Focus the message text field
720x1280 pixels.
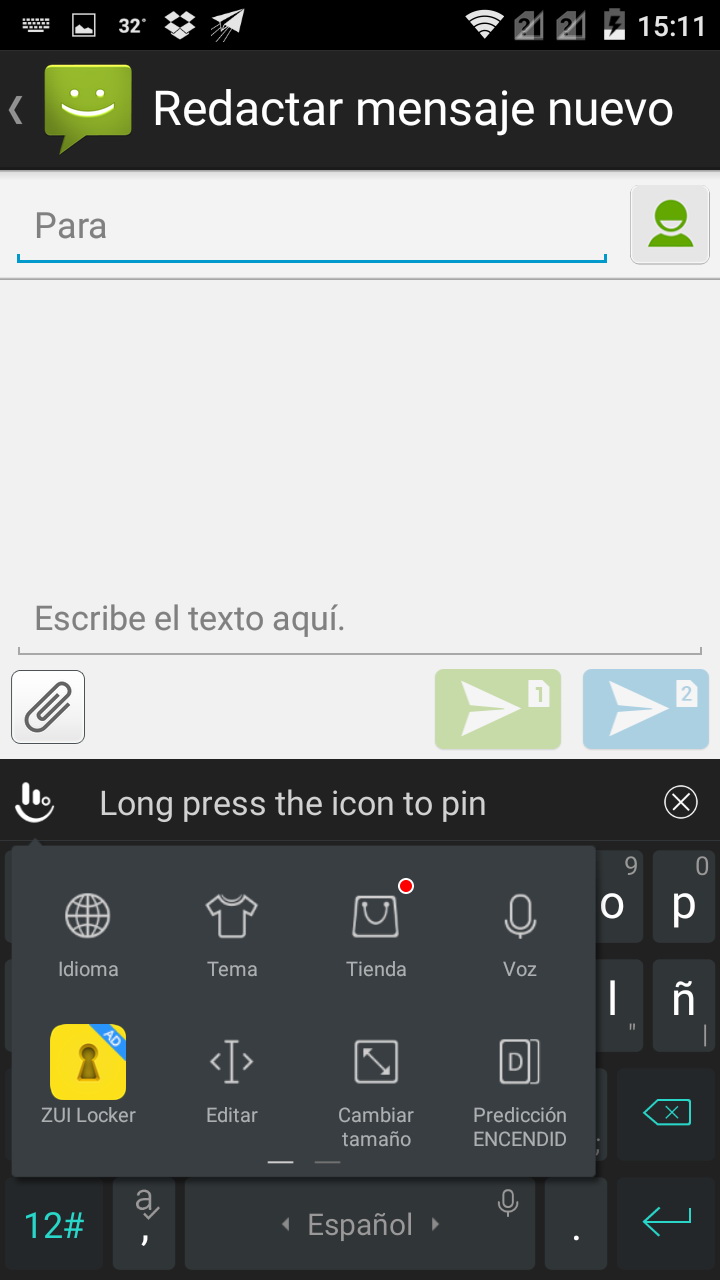[x=359, y=619]
